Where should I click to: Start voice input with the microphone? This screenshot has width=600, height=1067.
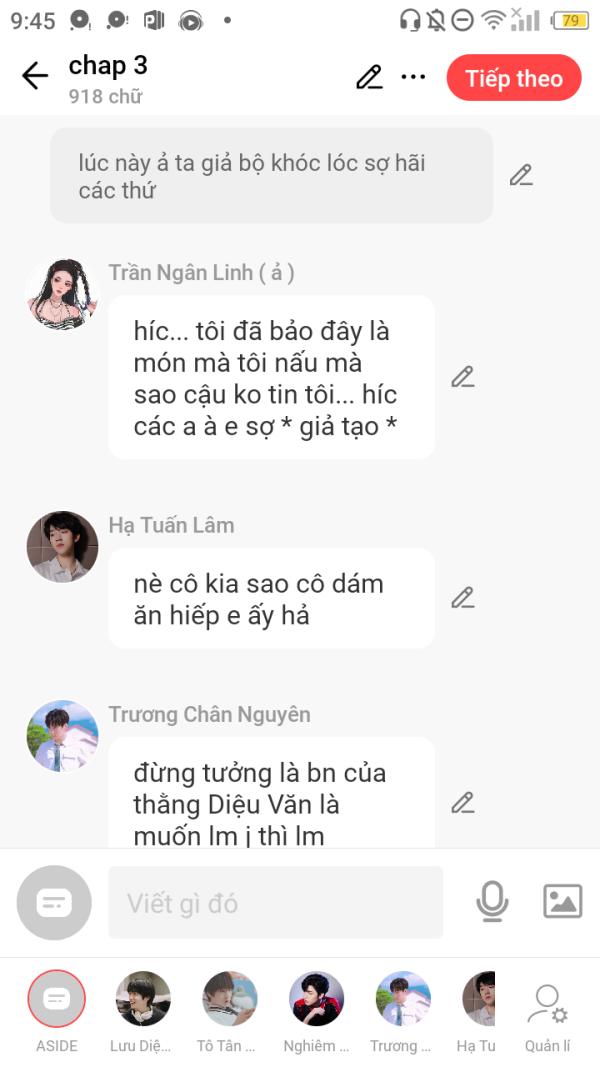coord(492,902)
